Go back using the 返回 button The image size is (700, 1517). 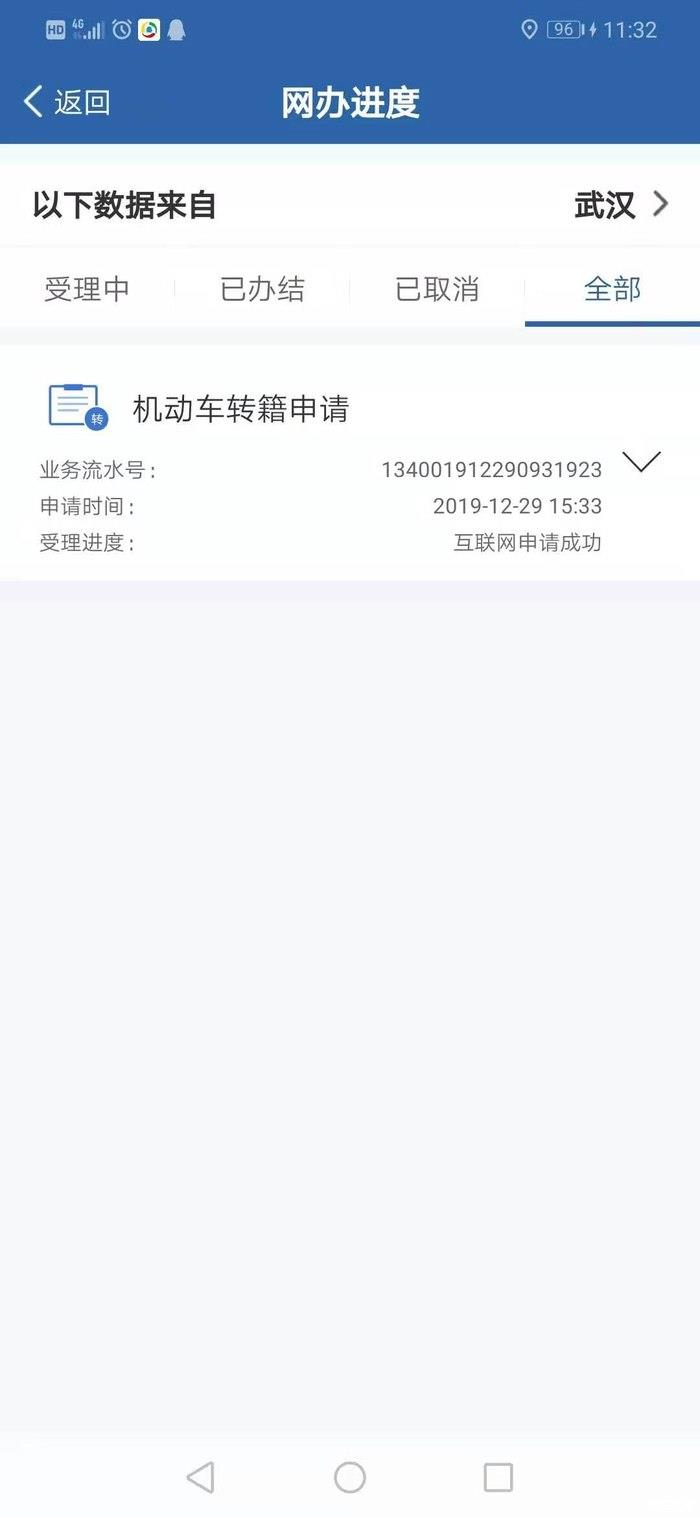tap(66, 102)
